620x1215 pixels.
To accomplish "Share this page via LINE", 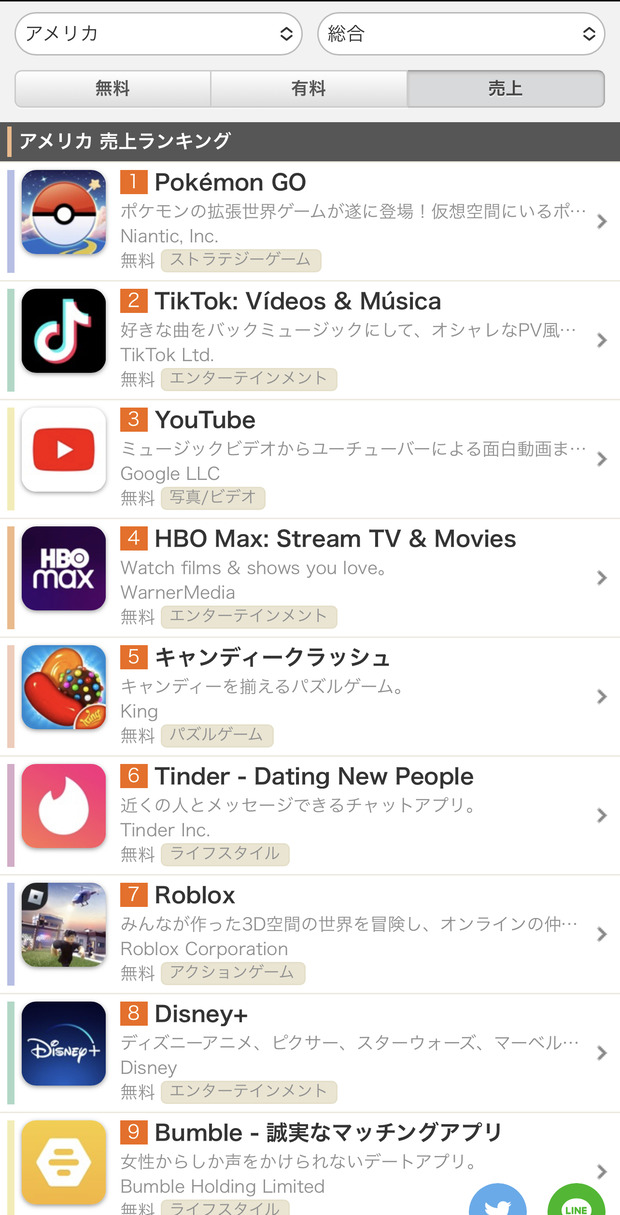I will pyautogui.click(x=577, y=1200).
